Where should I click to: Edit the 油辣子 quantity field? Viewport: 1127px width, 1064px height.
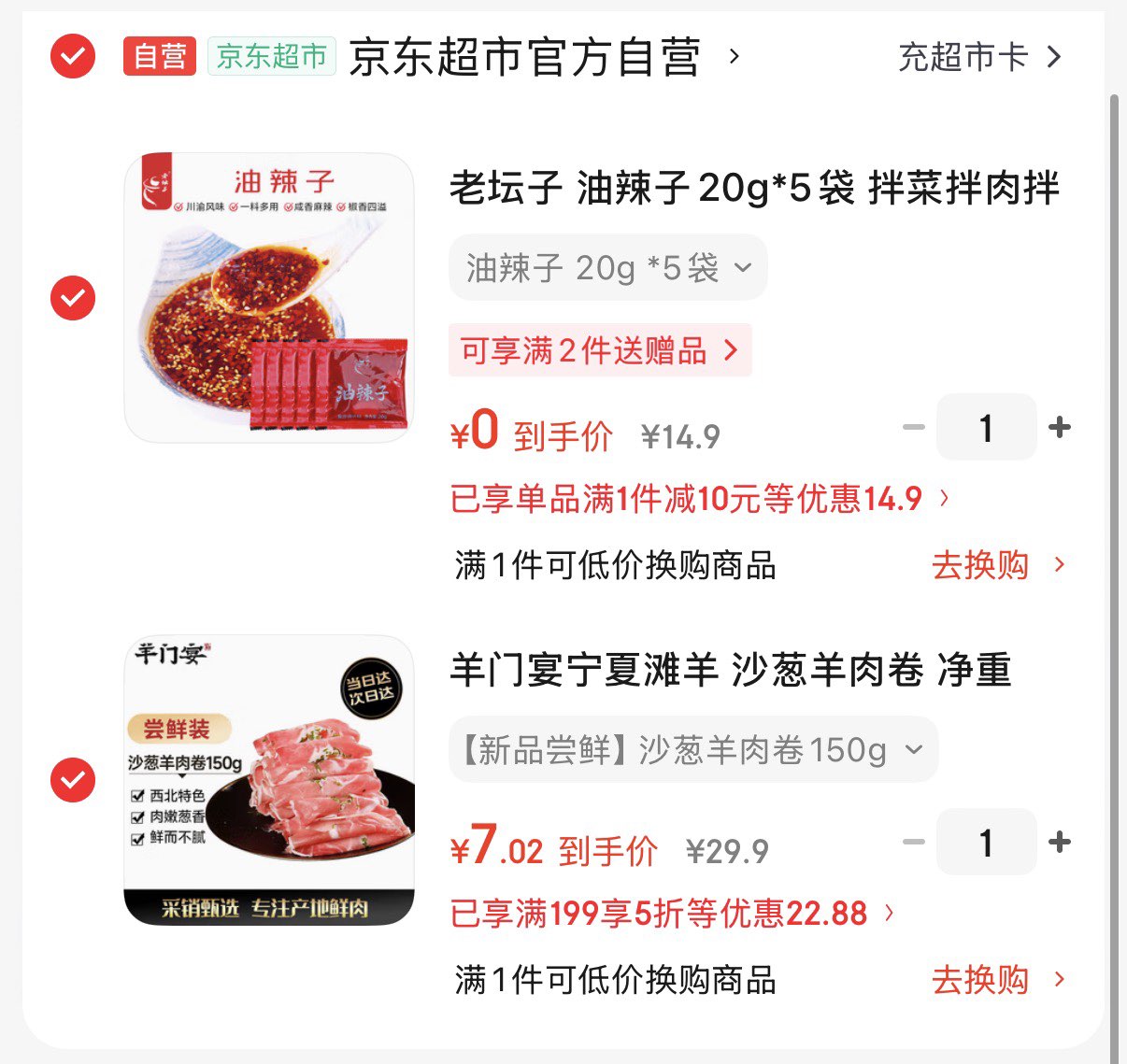tap(986, 428)
